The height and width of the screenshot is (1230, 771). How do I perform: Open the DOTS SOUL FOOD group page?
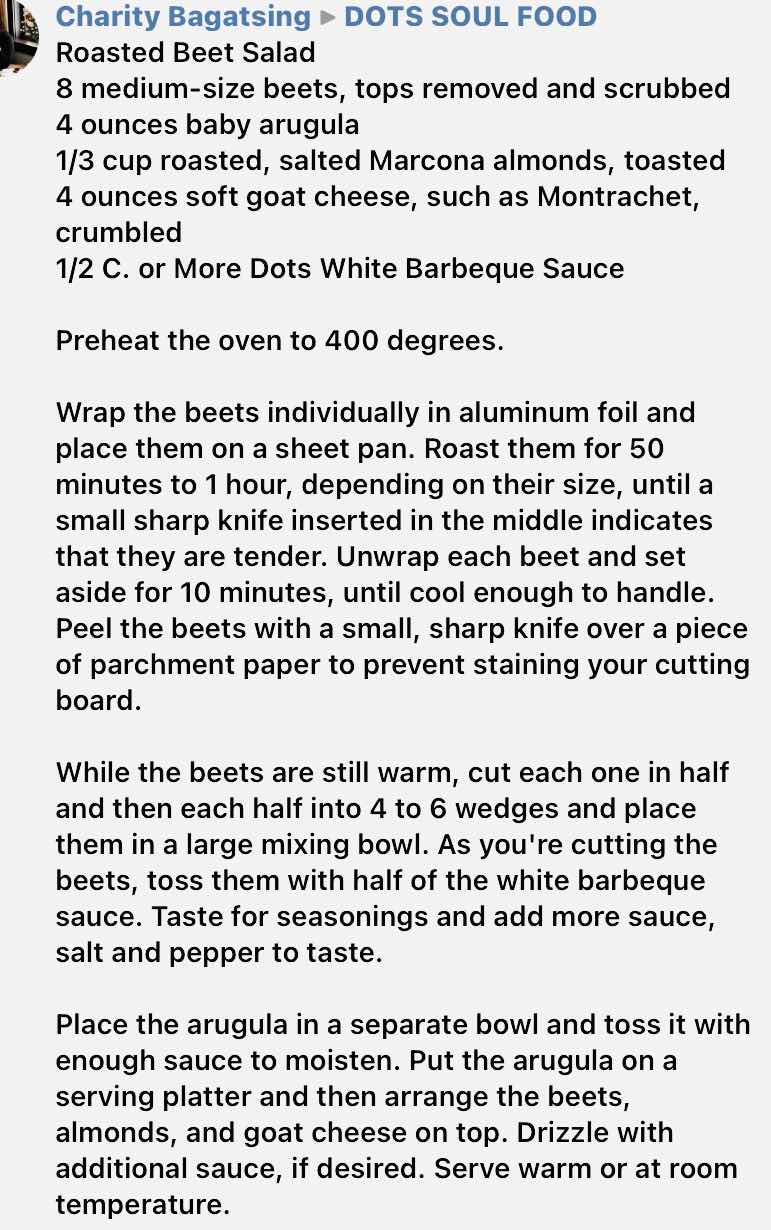click(470, 17)
